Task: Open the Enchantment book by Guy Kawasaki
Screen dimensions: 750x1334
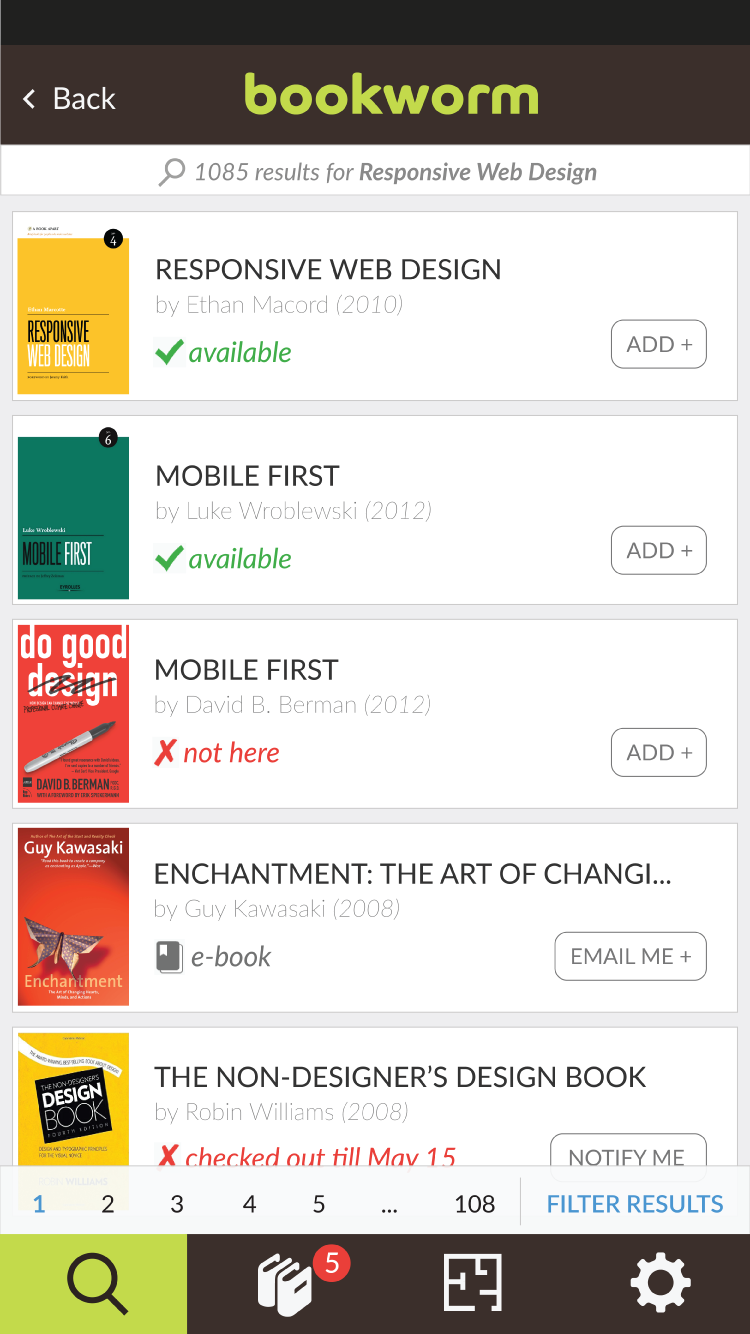Action: (x=73, y=916)
